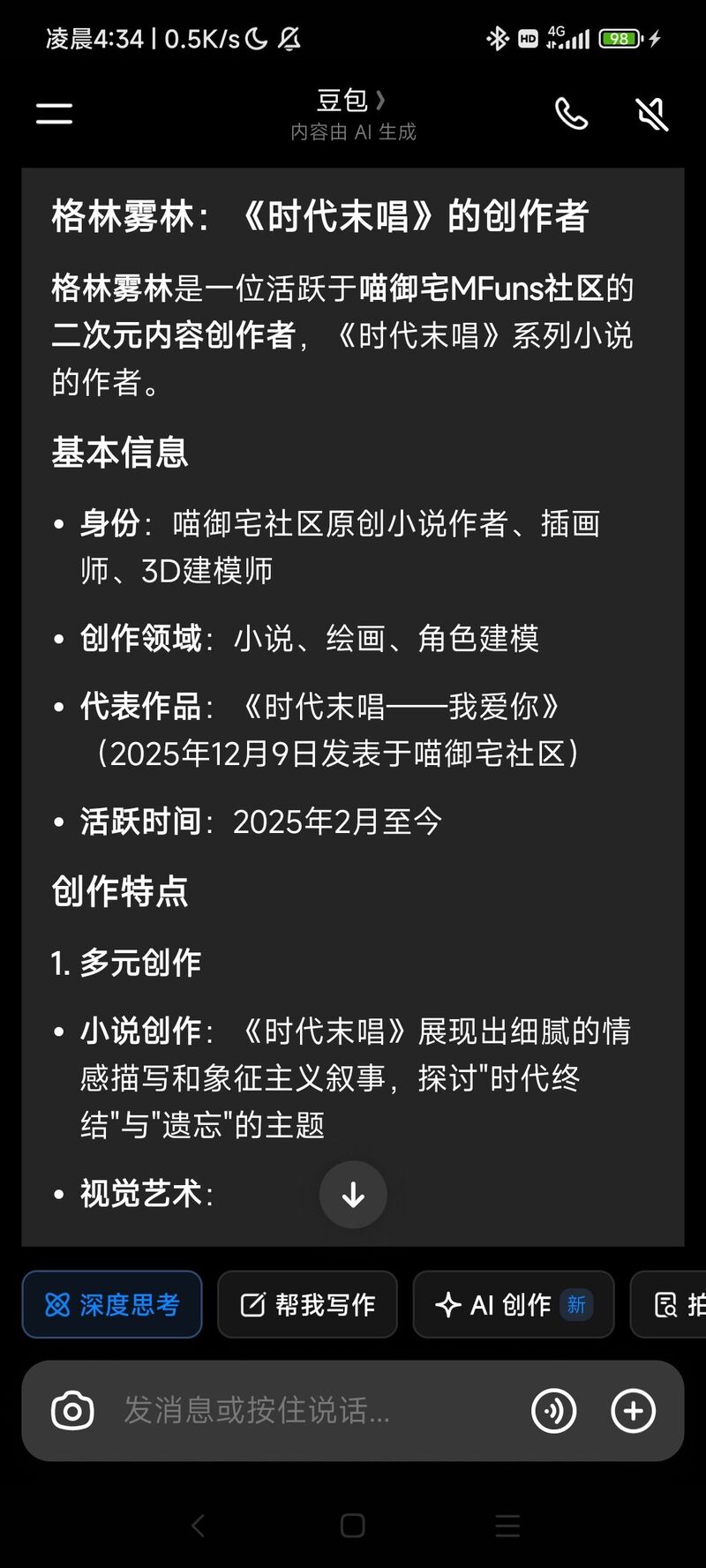Screen dimensions: 706x1568
Task: Tap the 帮我写作 writing assistant button
Action: [307, 1304]
